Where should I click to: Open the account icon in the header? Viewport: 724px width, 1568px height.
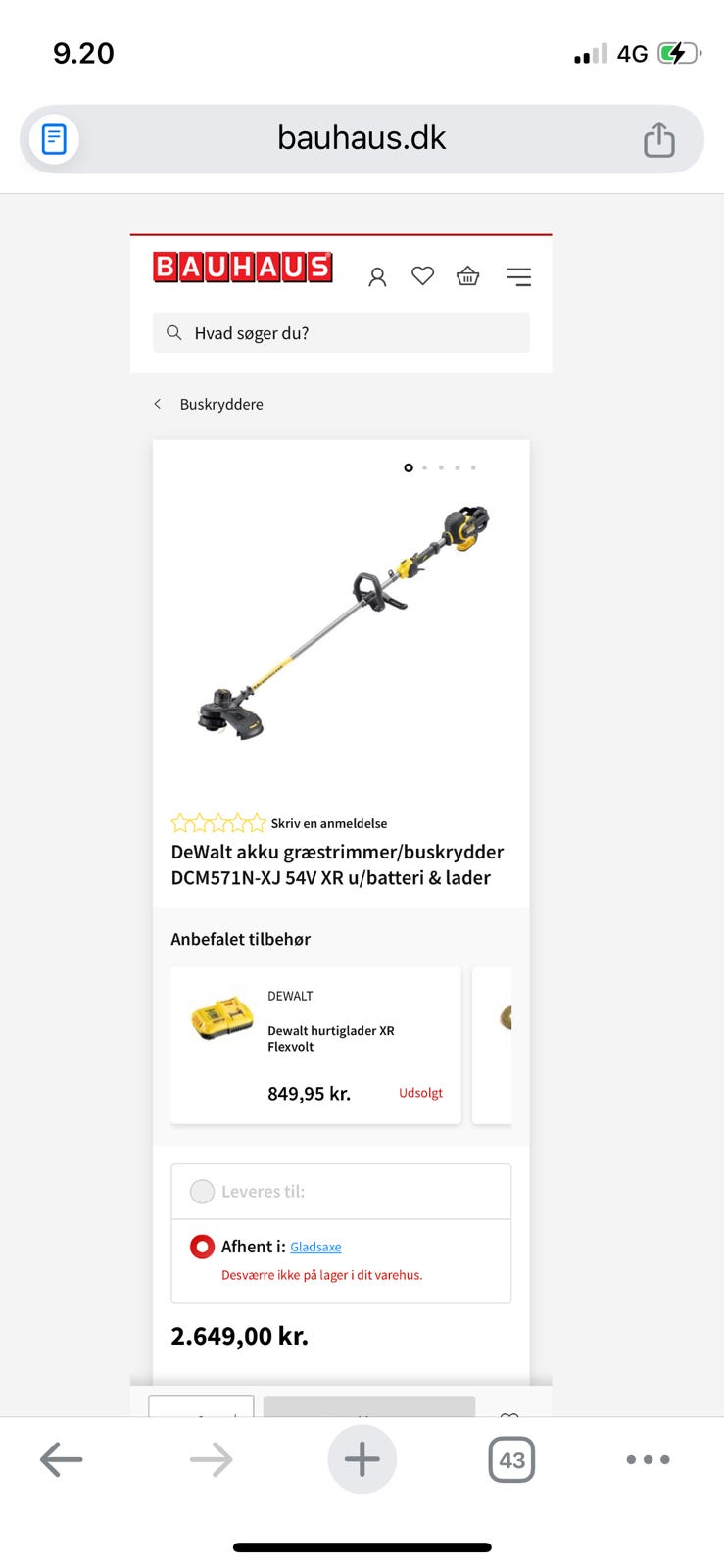tap(377, 276)
